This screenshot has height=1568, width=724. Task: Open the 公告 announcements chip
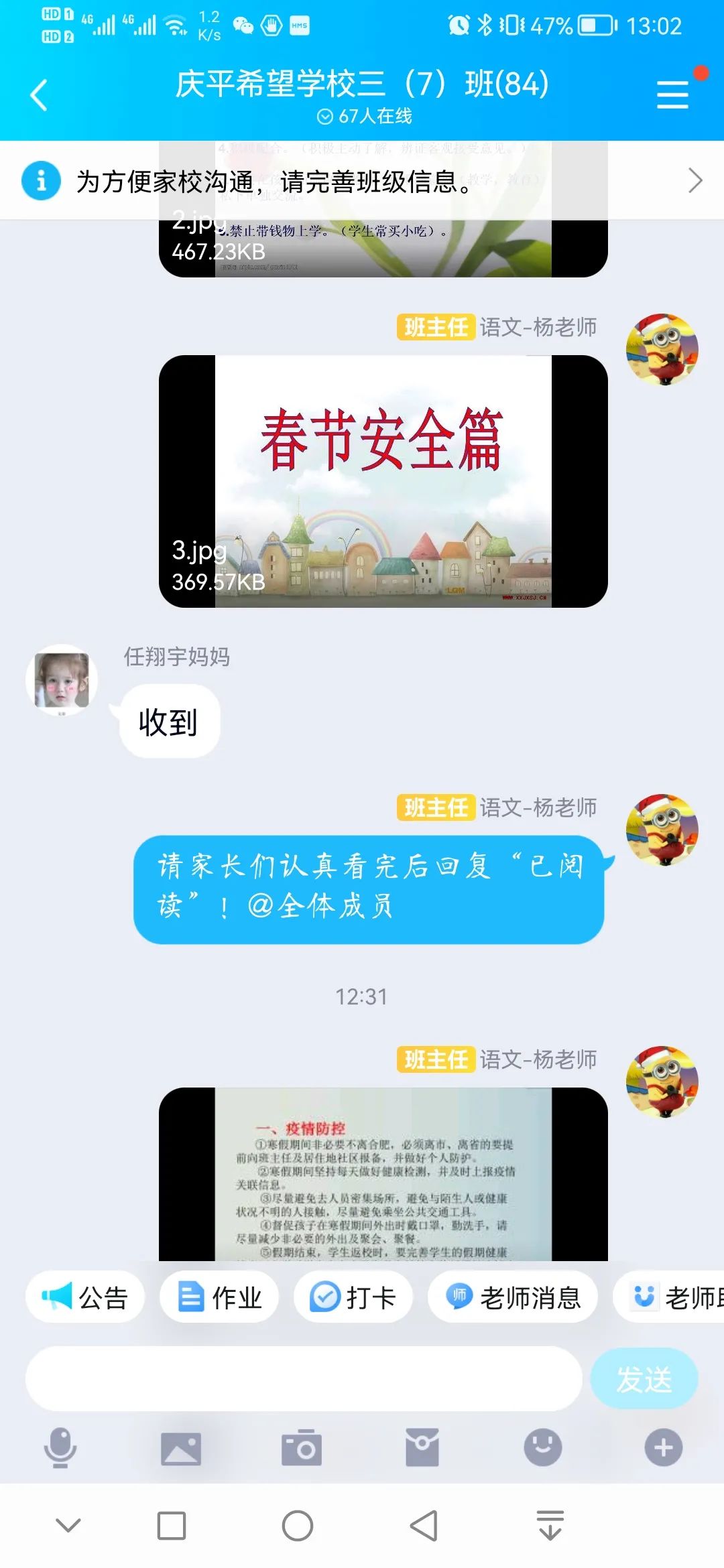[85, 1297]
